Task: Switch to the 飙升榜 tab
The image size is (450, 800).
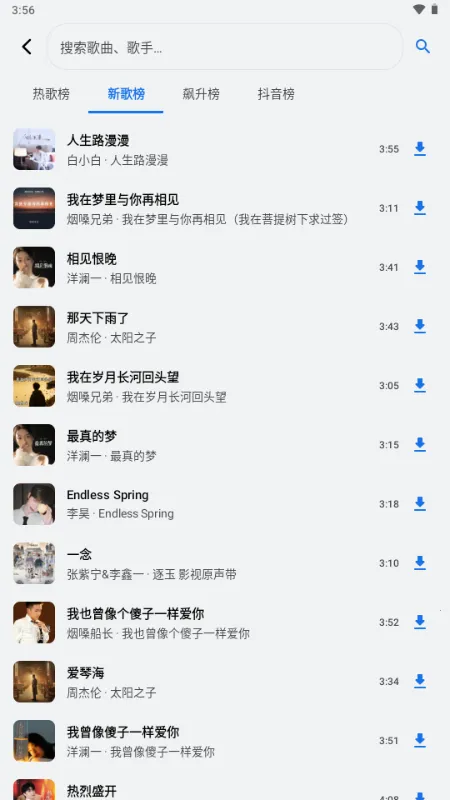Action: coord(201,94)
